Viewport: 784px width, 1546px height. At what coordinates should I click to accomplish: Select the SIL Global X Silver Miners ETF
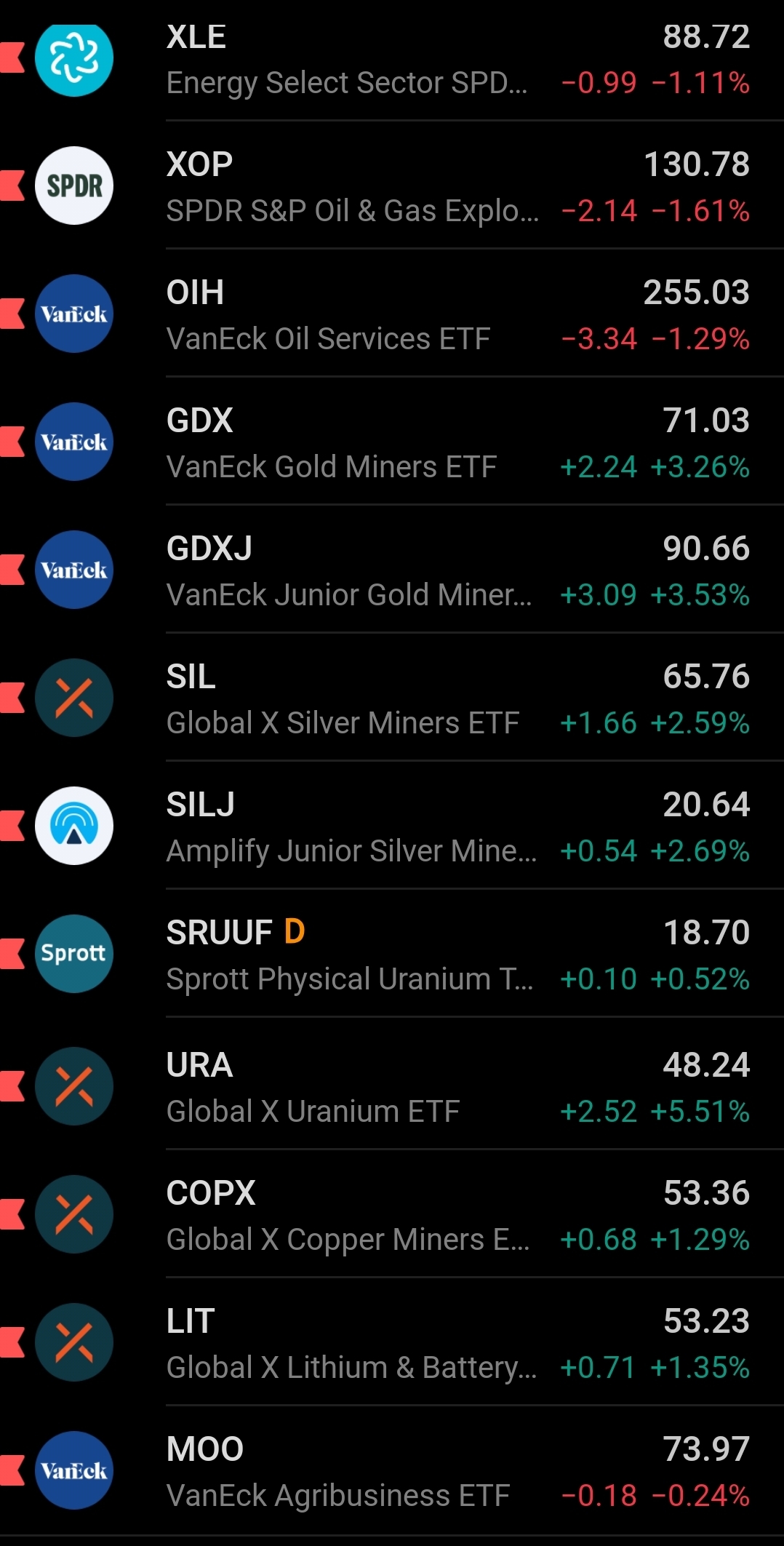(392, 698)
